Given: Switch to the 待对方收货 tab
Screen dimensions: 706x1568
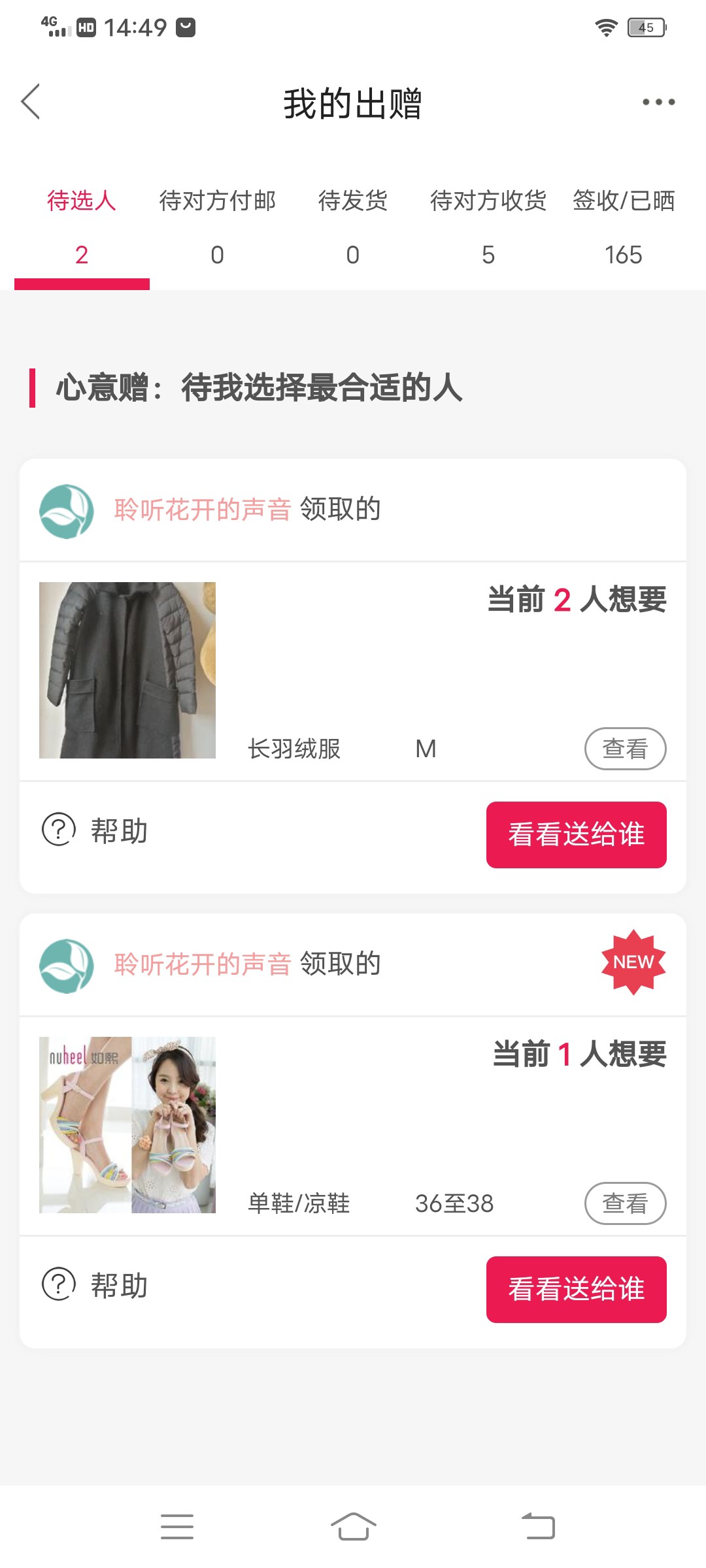Looking at the screenshot, I should (x=488, y=225).
